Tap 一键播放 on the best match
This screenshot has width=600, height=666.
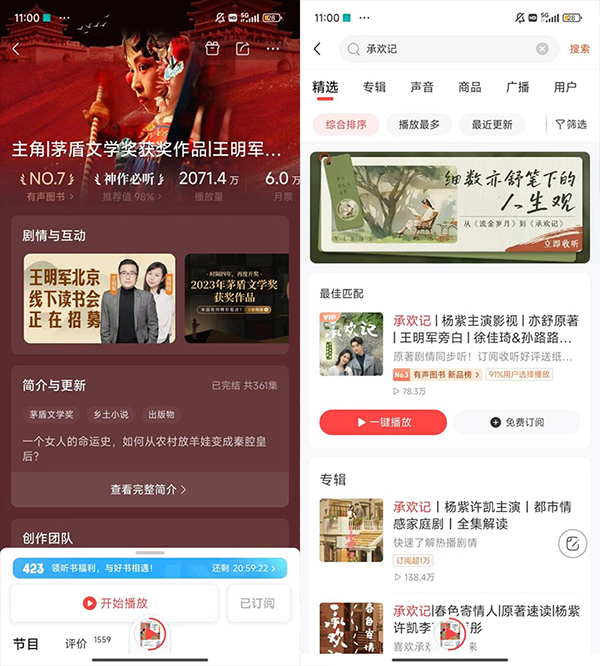point(383,422)
